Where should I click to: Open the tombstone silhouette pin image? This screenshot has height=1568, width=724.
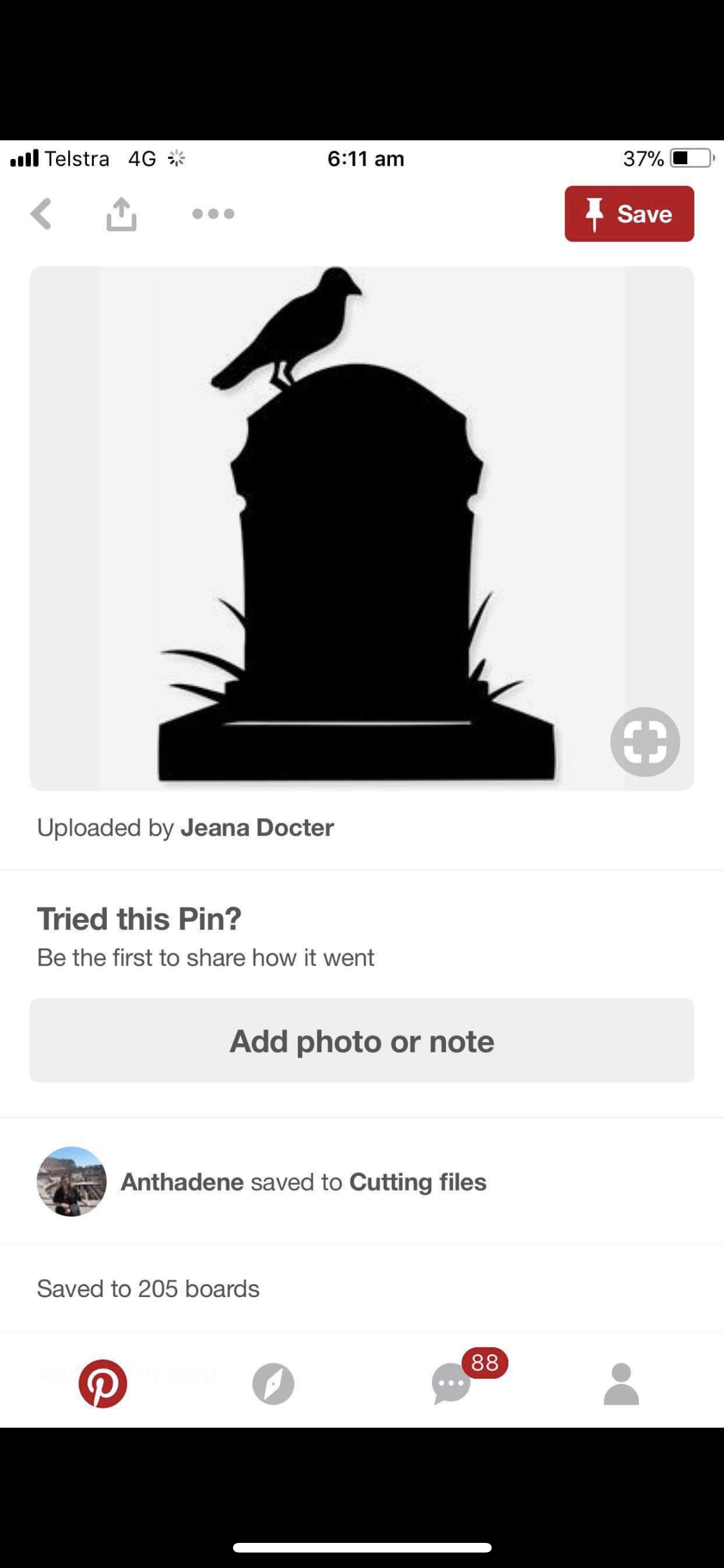[x=357, y=528]
